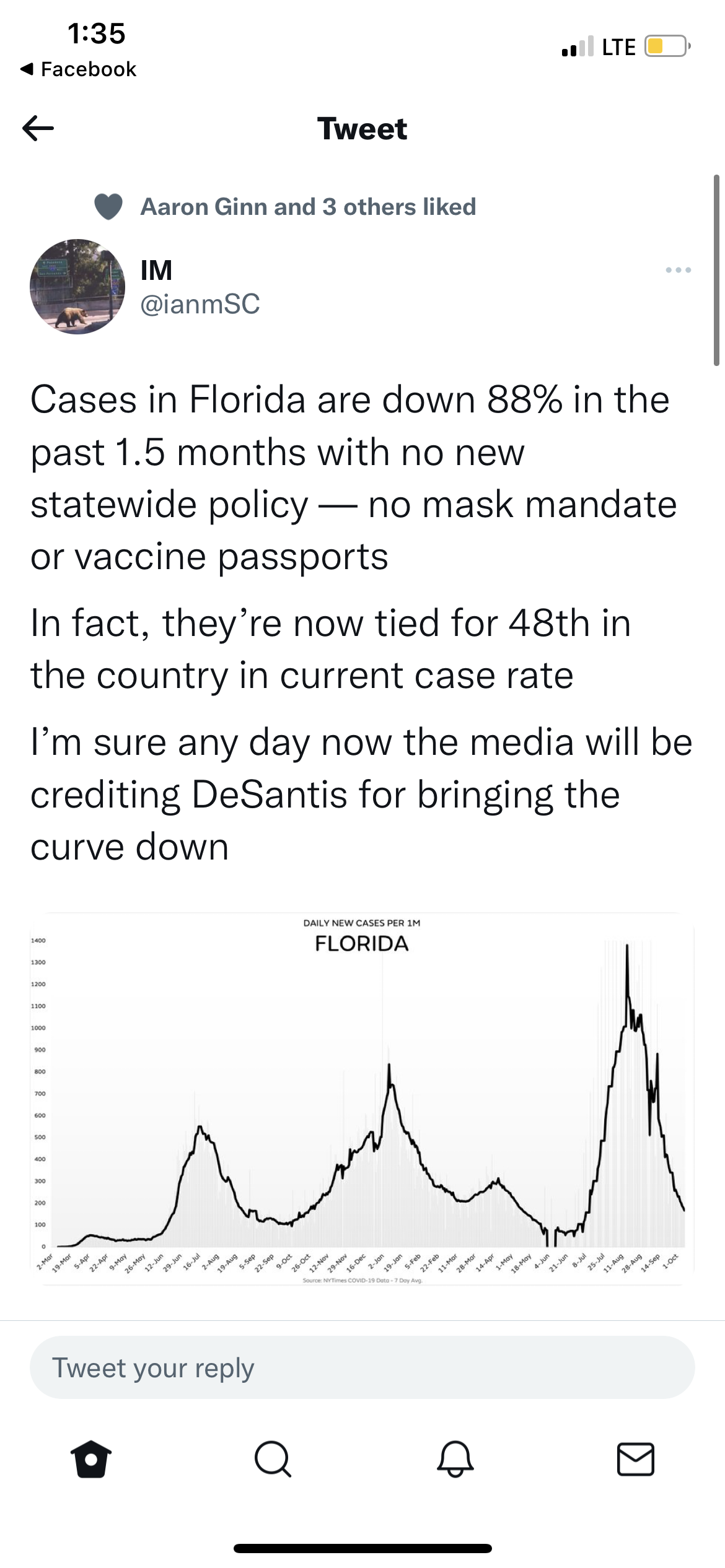
Task: Go back using the arrow icon
Action: (x=38, y=129)
